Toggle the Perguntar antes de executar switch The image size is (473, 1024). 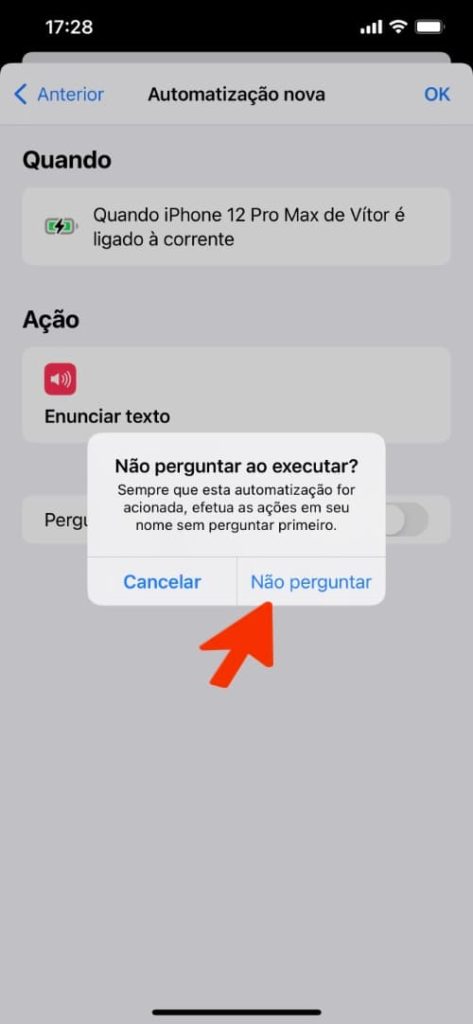(x=407, y=520)
